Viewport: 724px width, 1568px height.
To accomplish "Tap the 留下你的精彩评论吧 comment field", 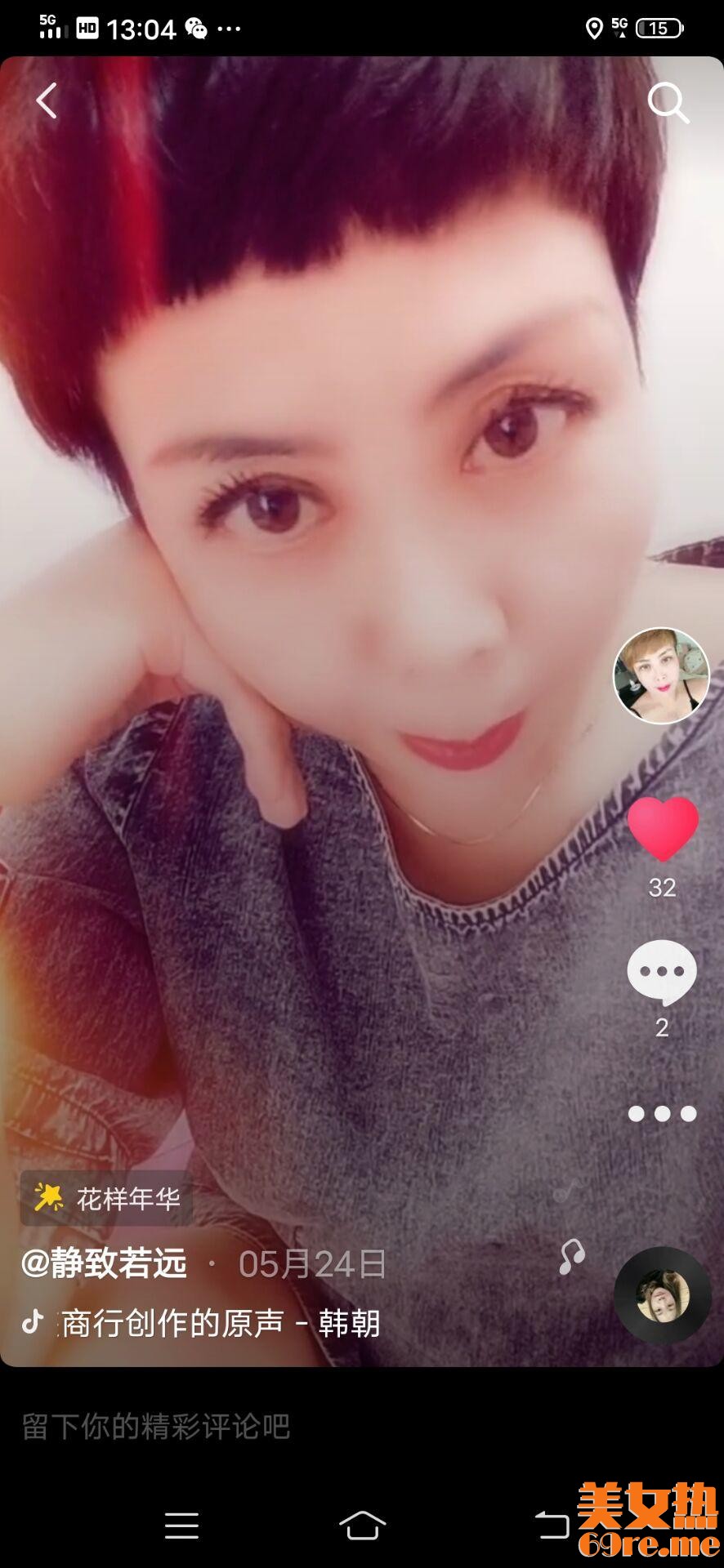I will pyautogui.click(x=245, y=1426).
